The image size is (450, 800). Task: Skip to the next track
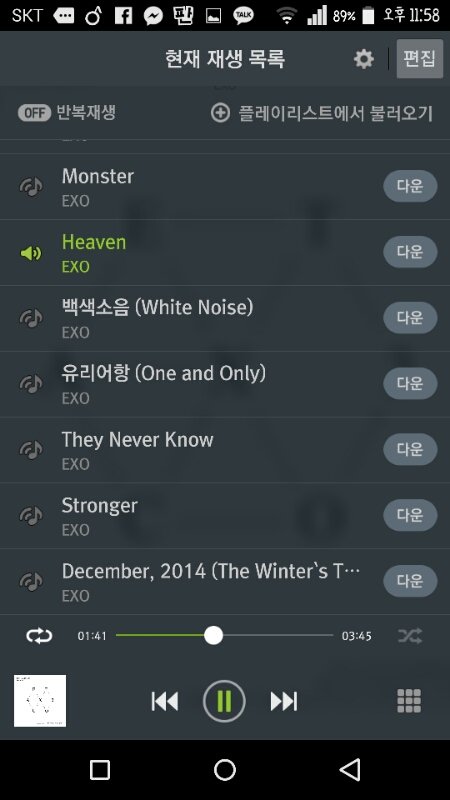pyautogui.click(x=284, y=702)
